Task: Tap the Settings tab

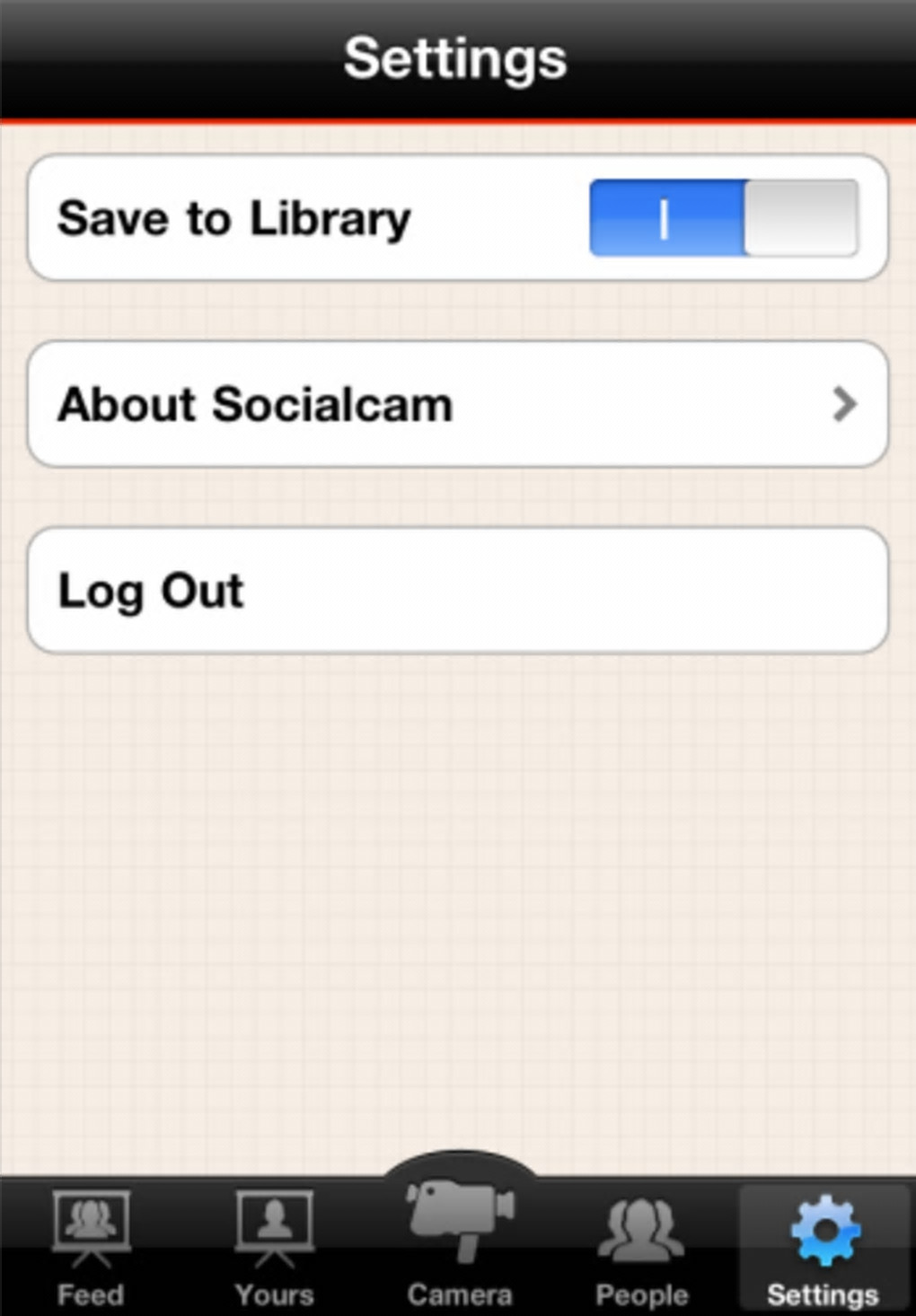Action: coord(823,1248)
